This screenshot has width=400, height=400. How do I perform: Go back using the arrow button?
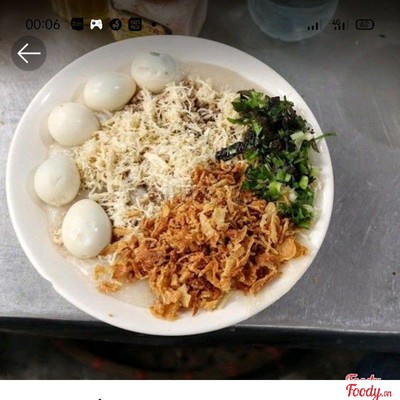coord(29,53)
